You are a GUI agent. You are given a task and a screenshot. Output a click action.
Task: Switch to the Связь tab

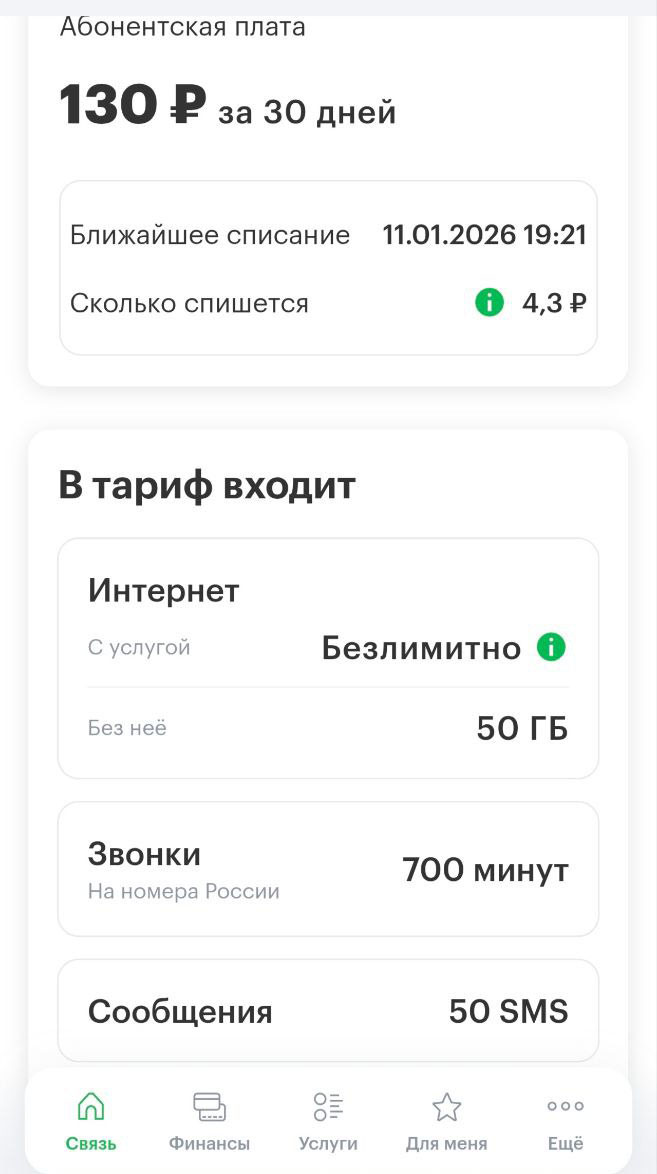(x=91, y=1121)
